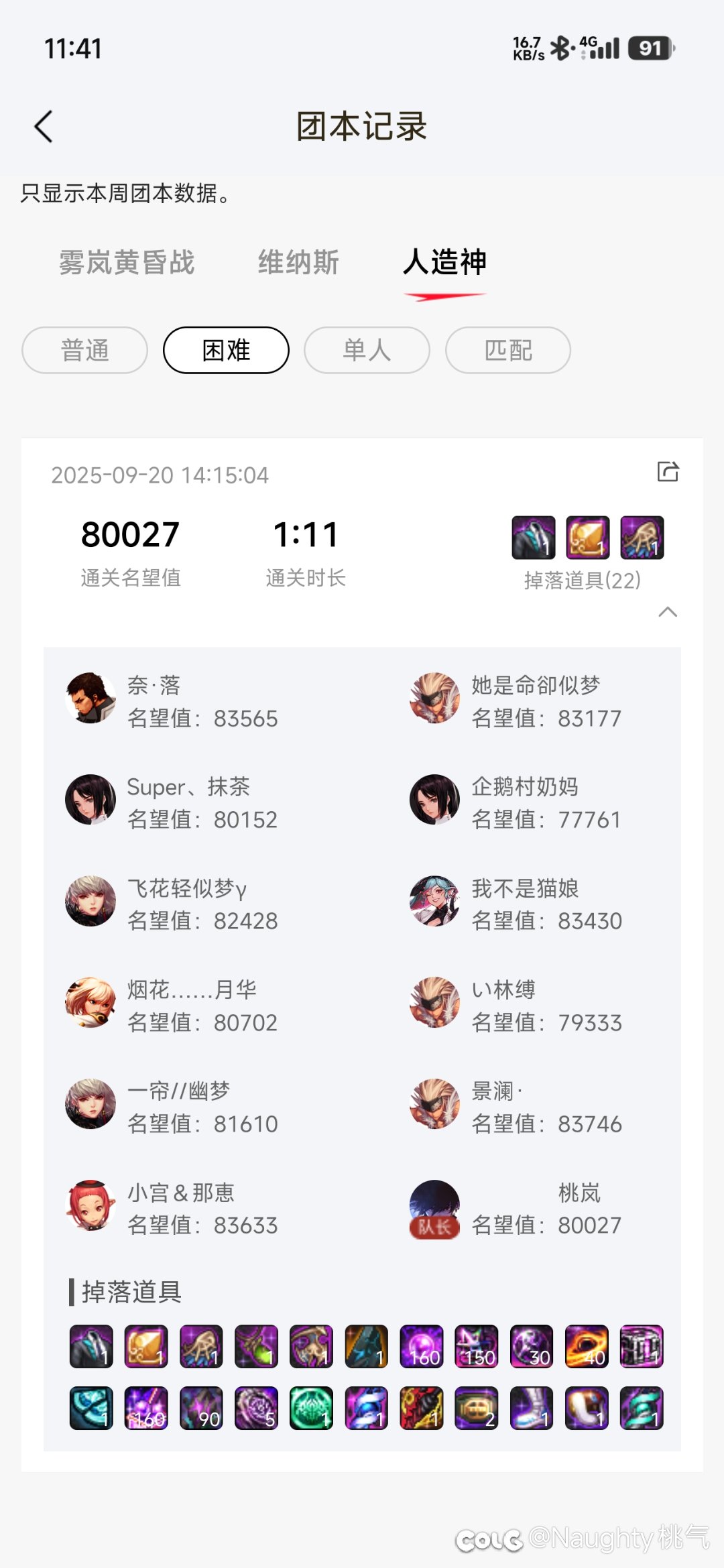Choose the 单人 mode chip
The width and height of the screenshot is (724, 1568).
[x=367, y=350]
